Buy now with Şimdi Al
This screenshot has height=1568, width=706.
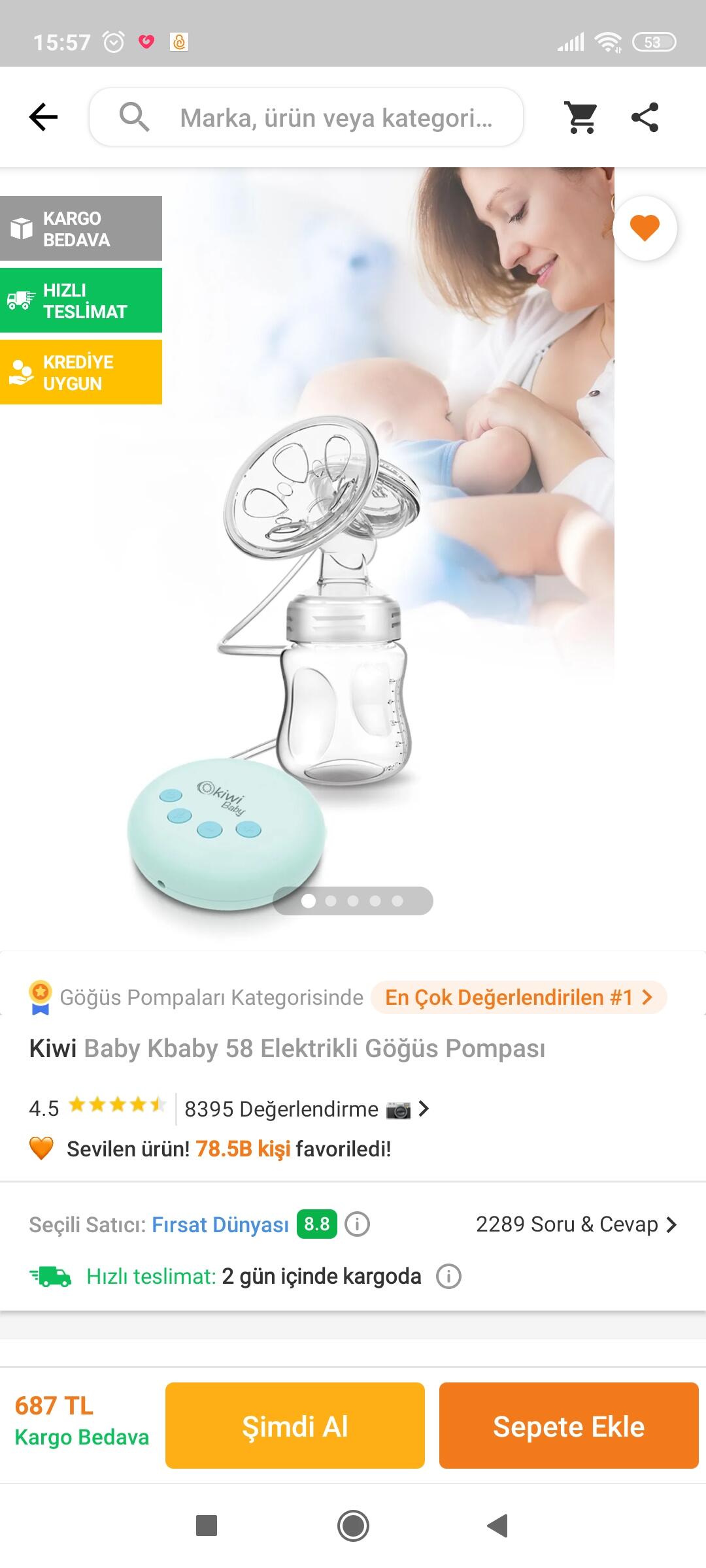295,1426
